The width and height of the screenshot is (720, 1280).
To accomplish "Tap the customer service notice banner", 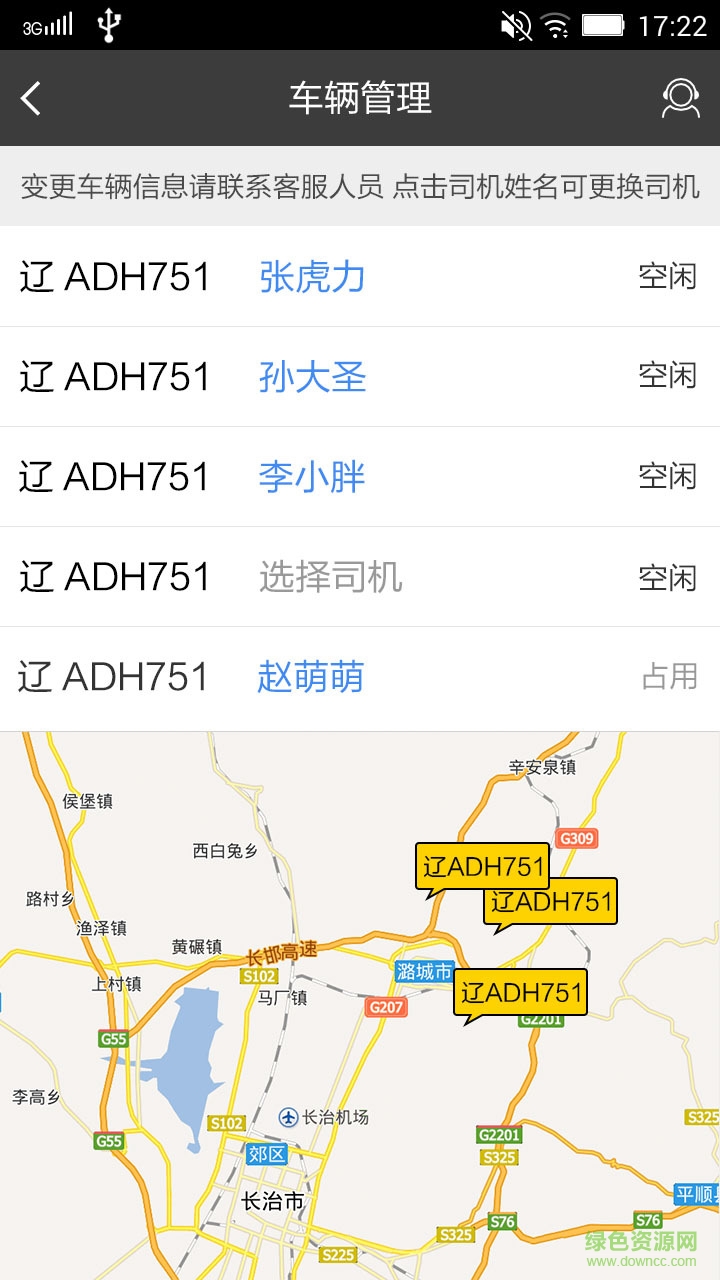I will pos(360,186).
